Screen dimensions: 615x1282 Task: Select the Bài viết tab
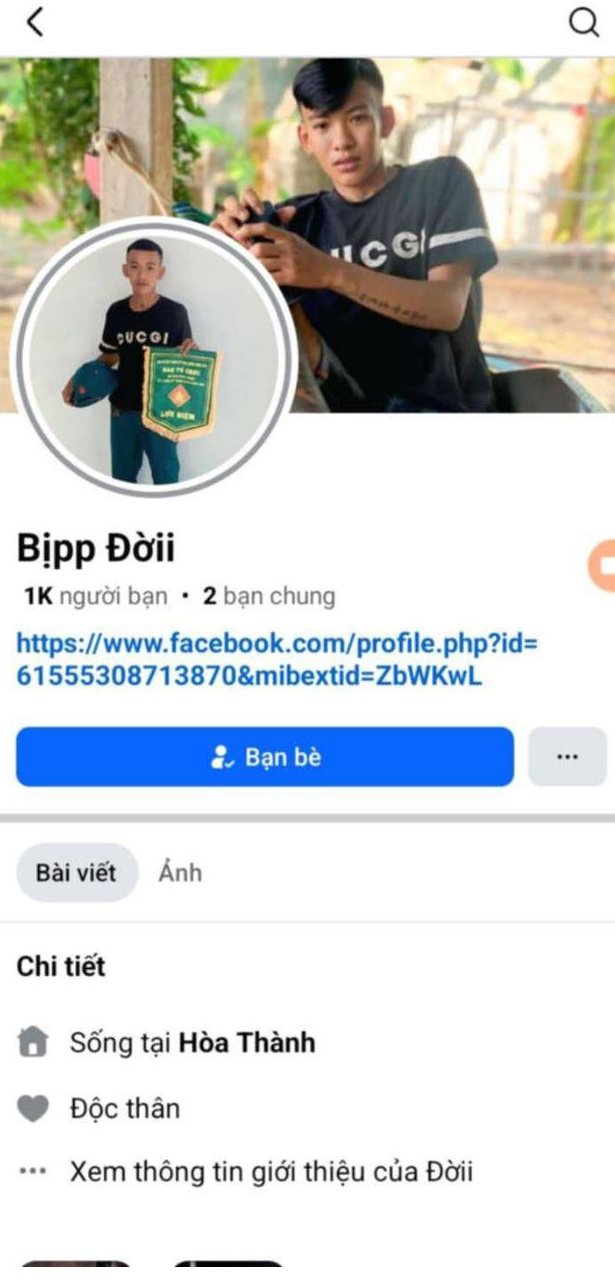[76, 873]
